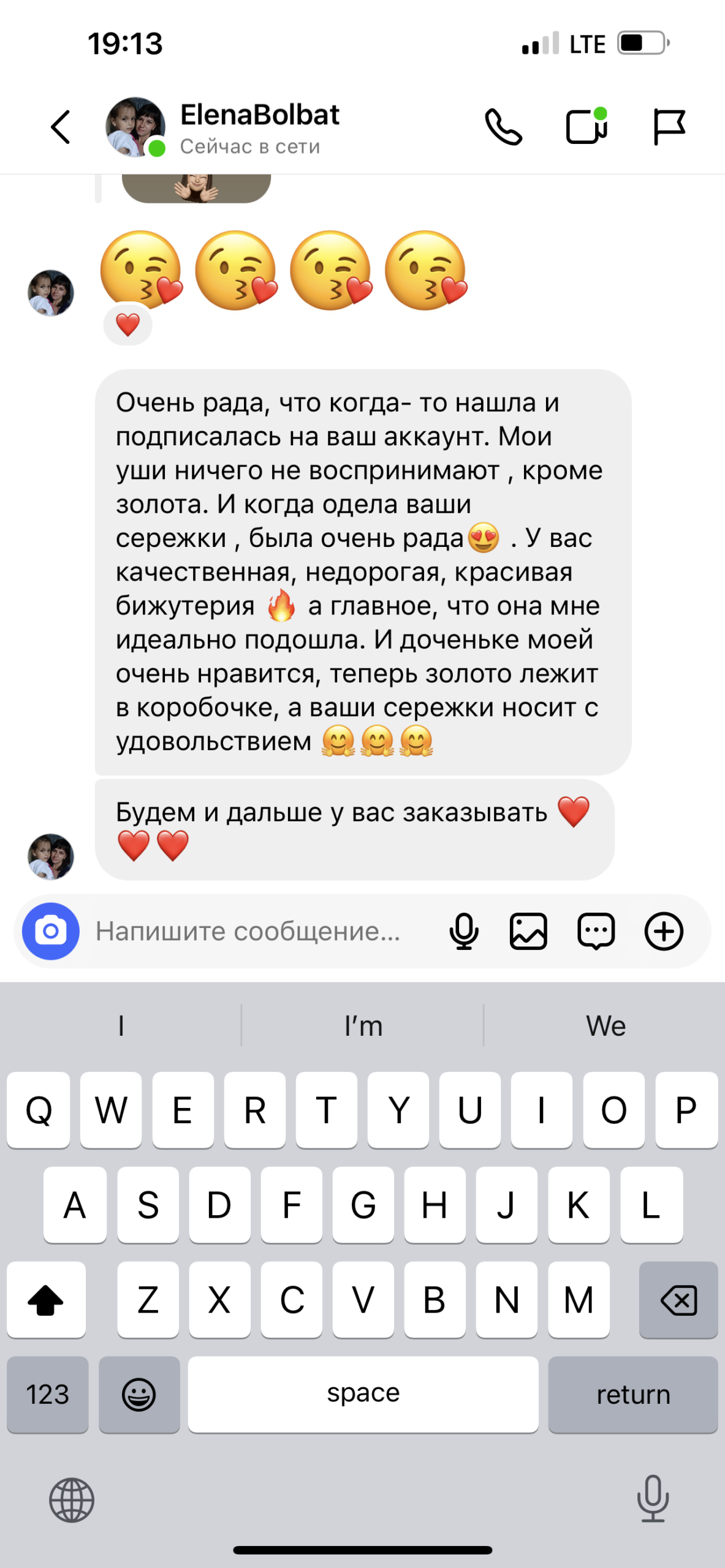The height and width of the screenshot is (1568, 725).
Task: Open ElenaBolbat's profile from the header
Action: 259,127
